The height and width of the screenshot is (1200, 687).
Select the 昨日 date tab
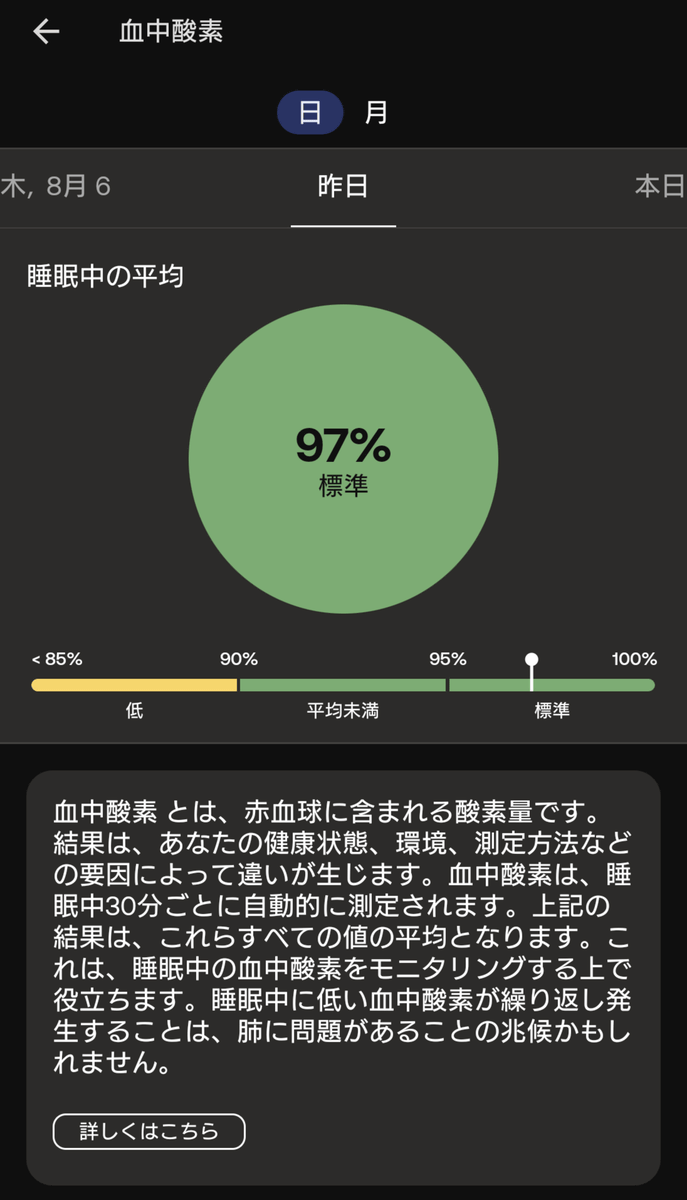(343, 187)
